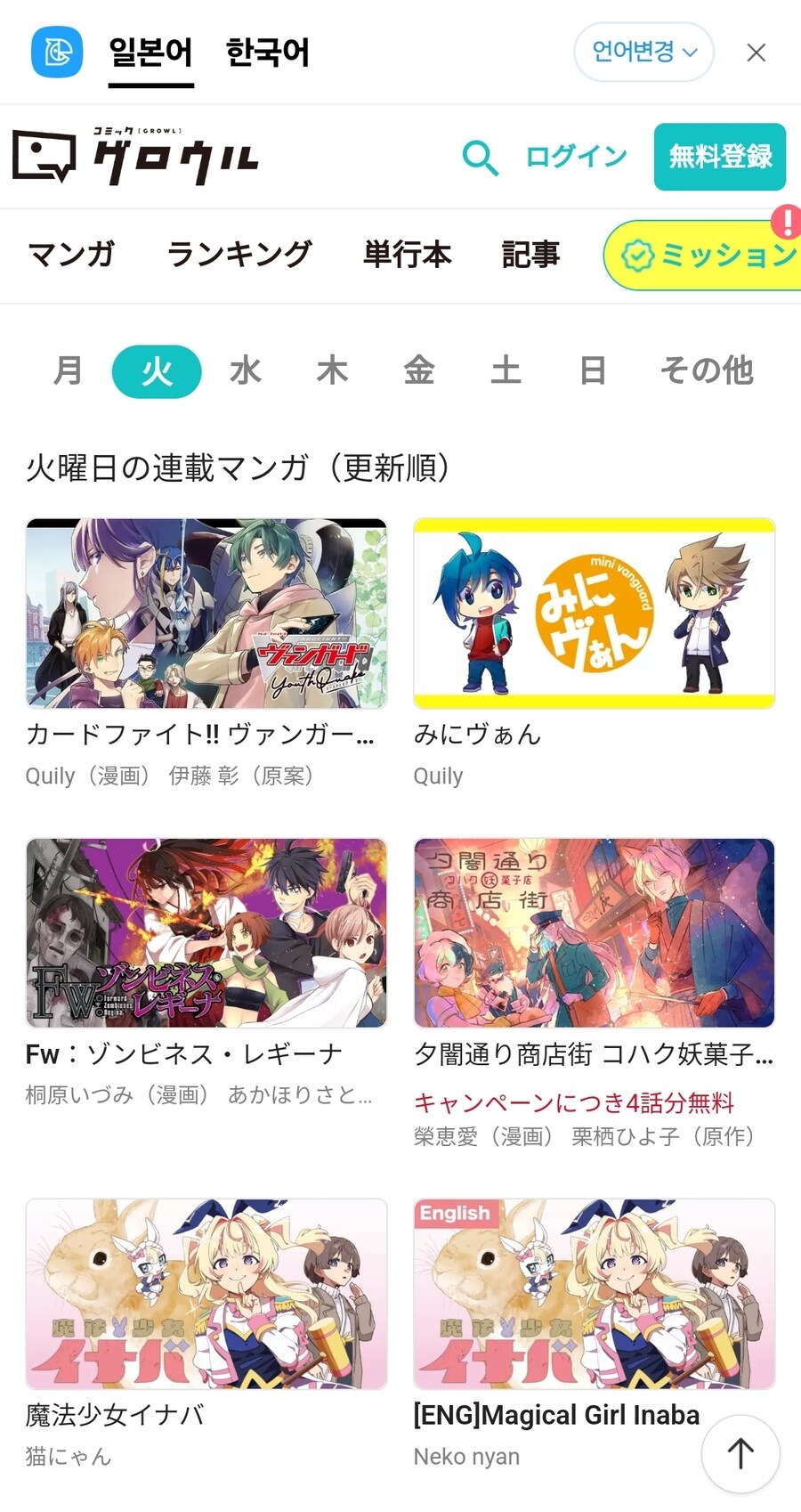
Task: Open the みにヴぁん manga card
Action: click(594, 614)
